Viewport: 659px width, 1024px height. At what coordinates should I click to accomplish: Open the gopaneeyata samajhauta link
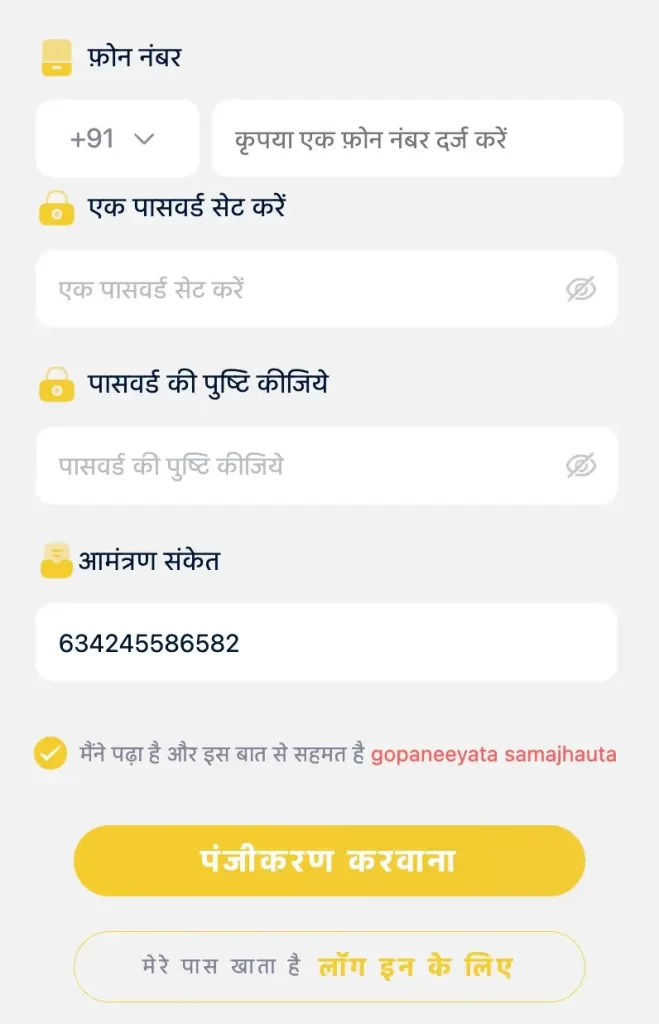[x=493, y=754]
